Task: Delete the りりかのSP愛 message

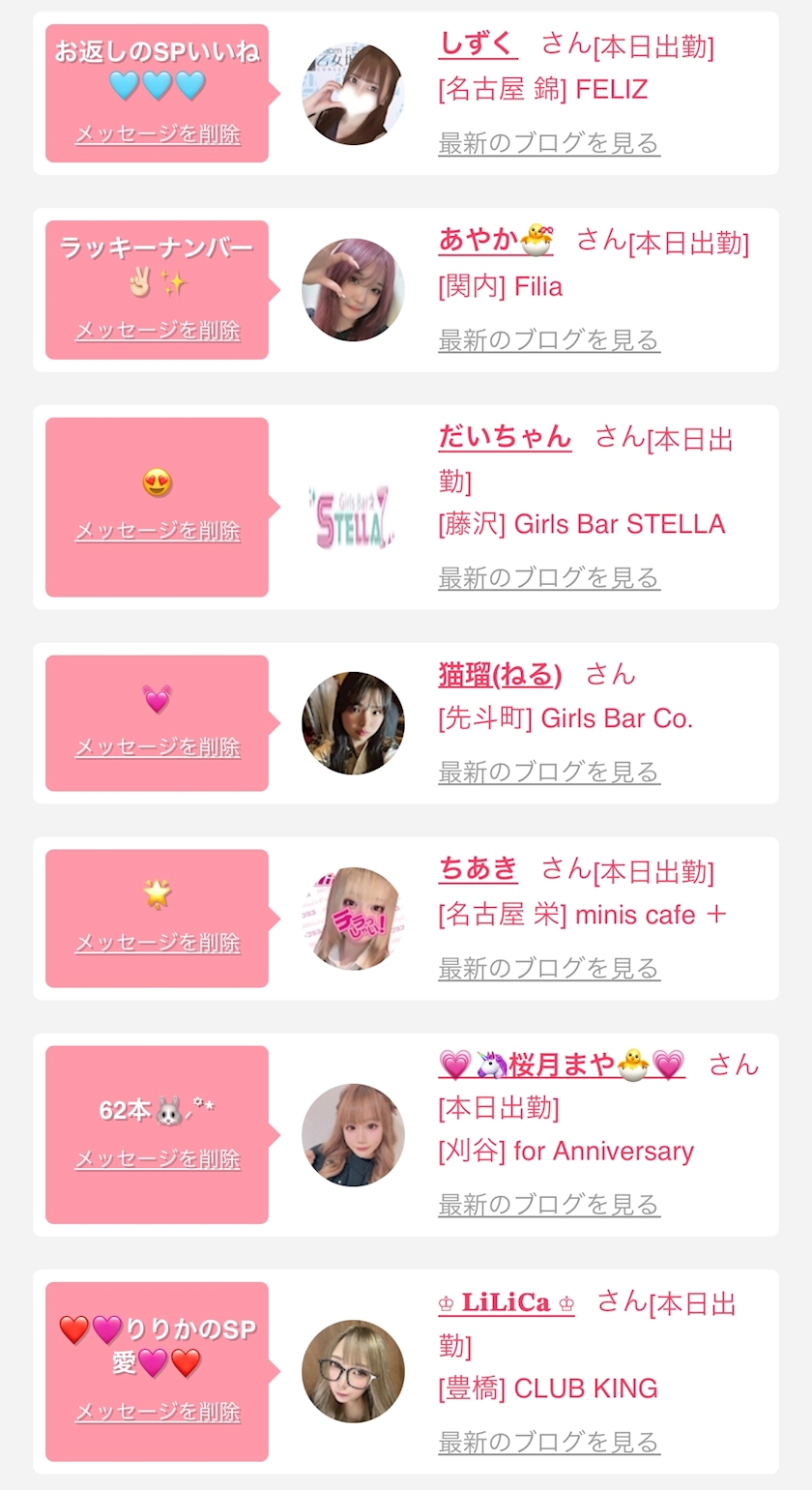Action: click(x=158, y=1413)
